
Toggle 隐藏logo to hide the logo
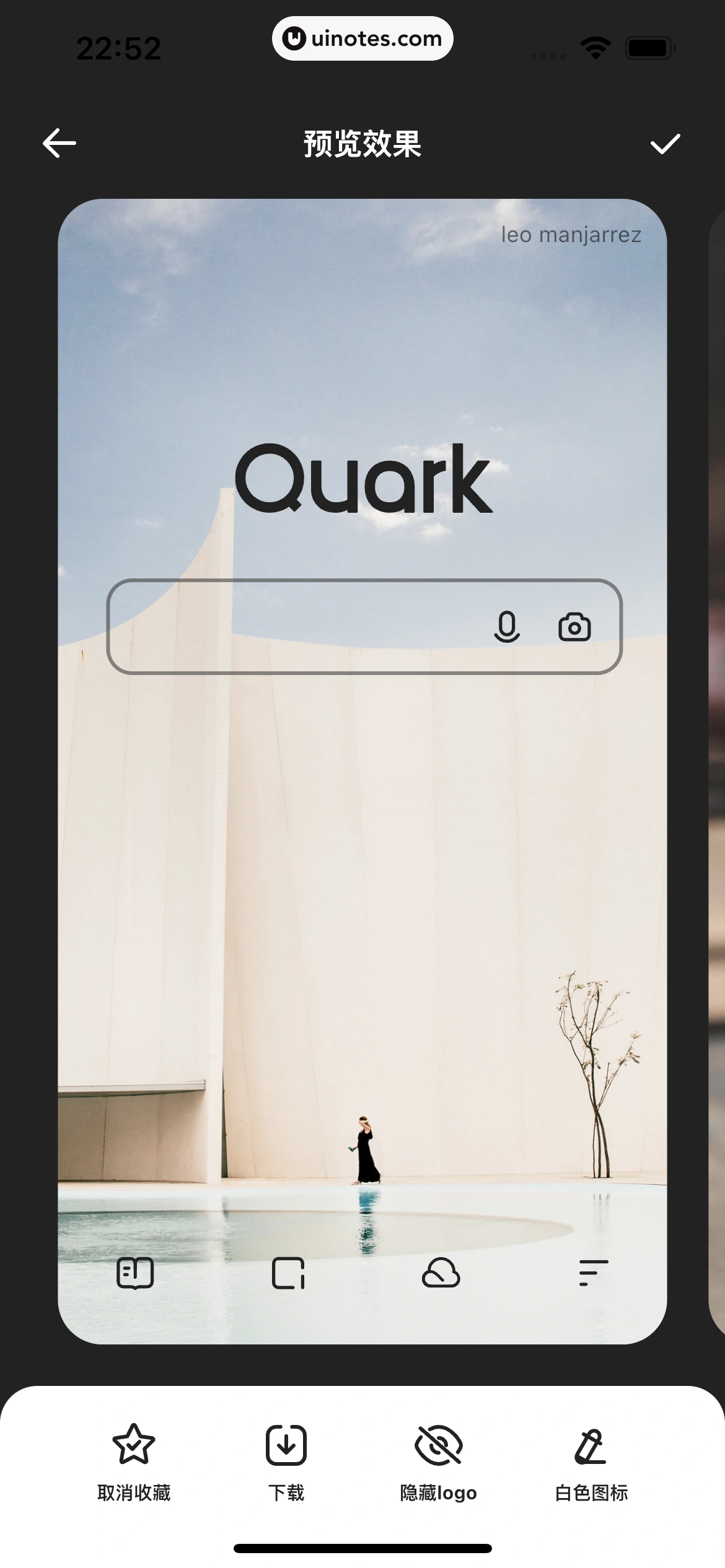coord(438,1462)
